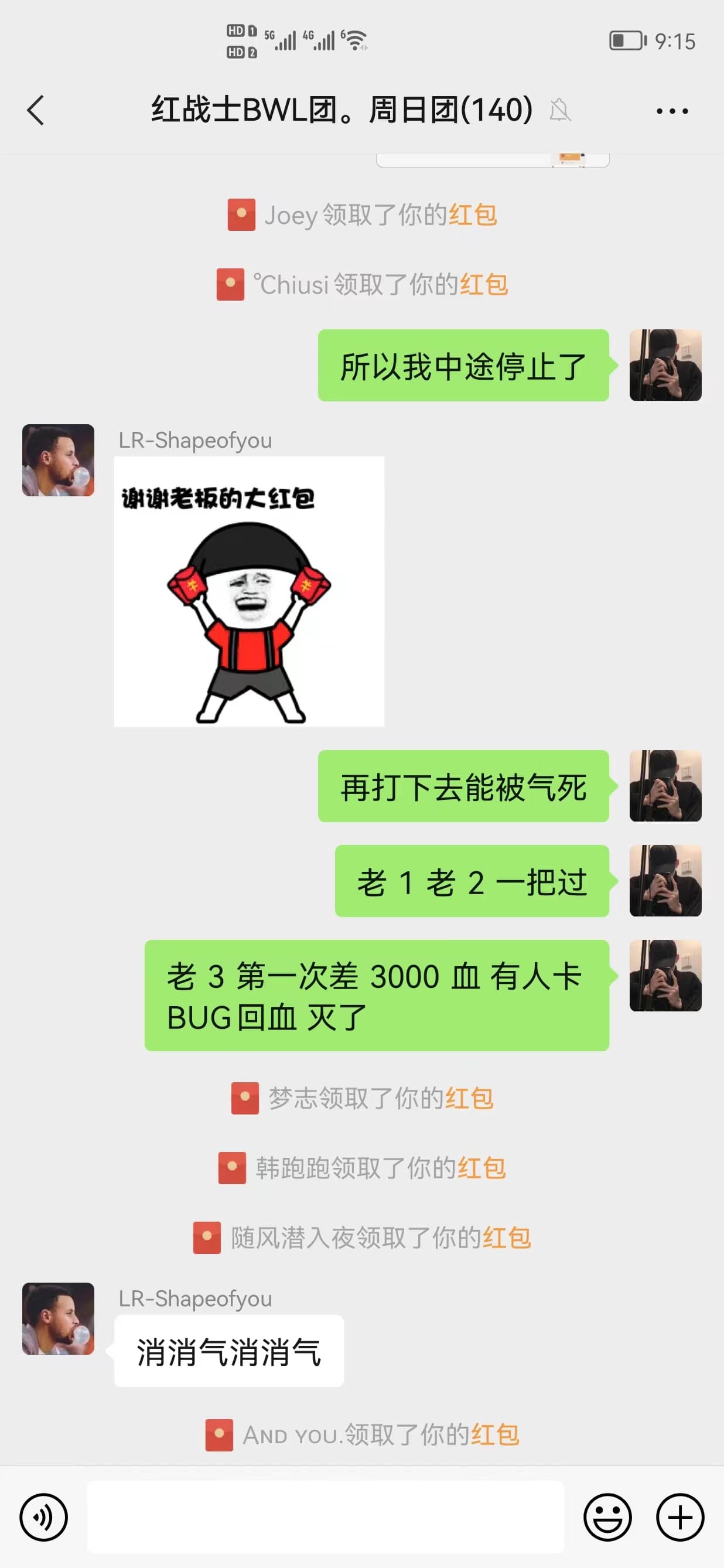724x1568 pixels.
Task: Tap the 红包 link in °Chiusi's notice
Action: coord(484,284)
